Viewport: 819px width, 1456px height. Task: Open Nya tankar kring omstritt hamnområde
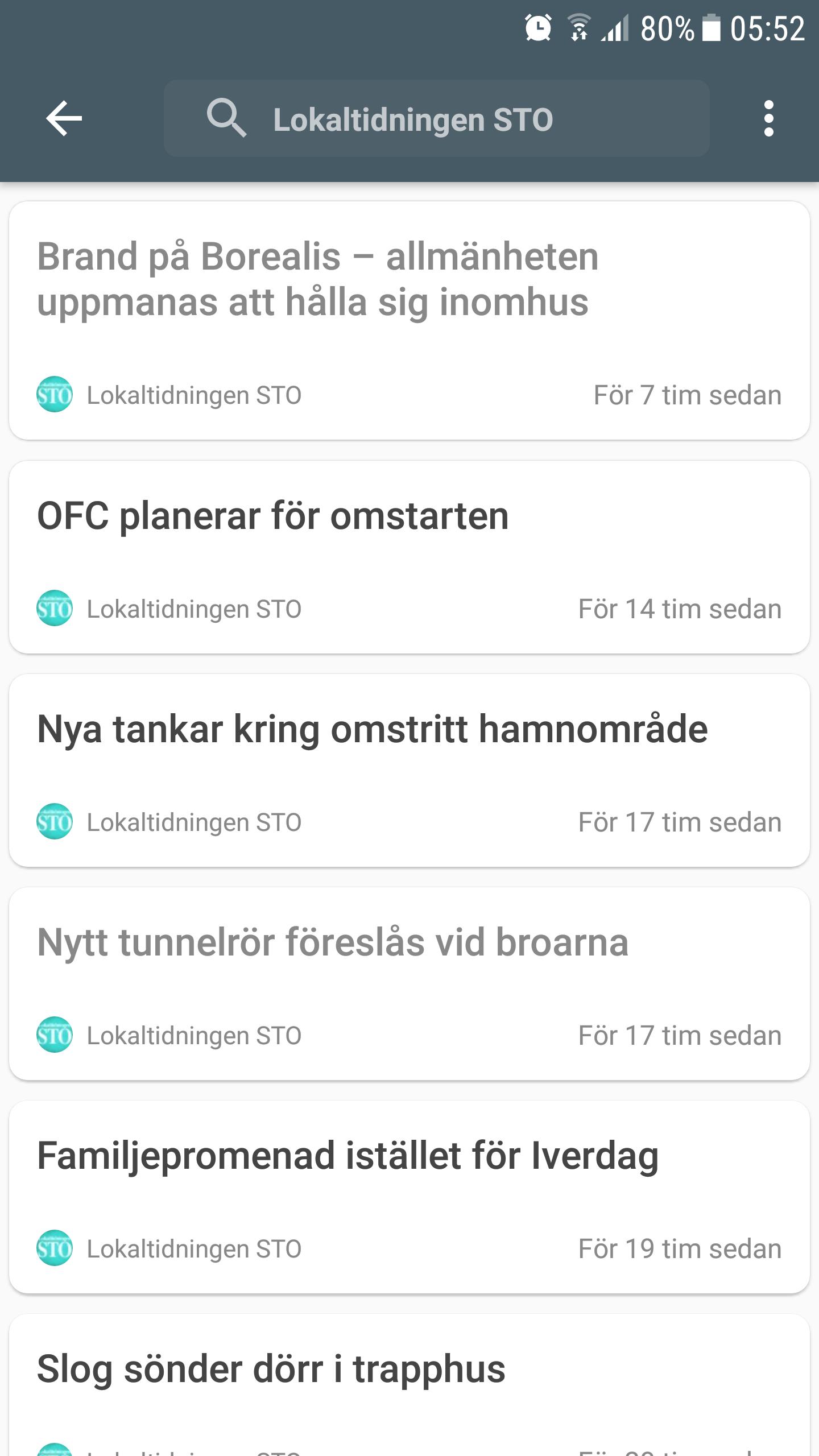pos(409,770)
